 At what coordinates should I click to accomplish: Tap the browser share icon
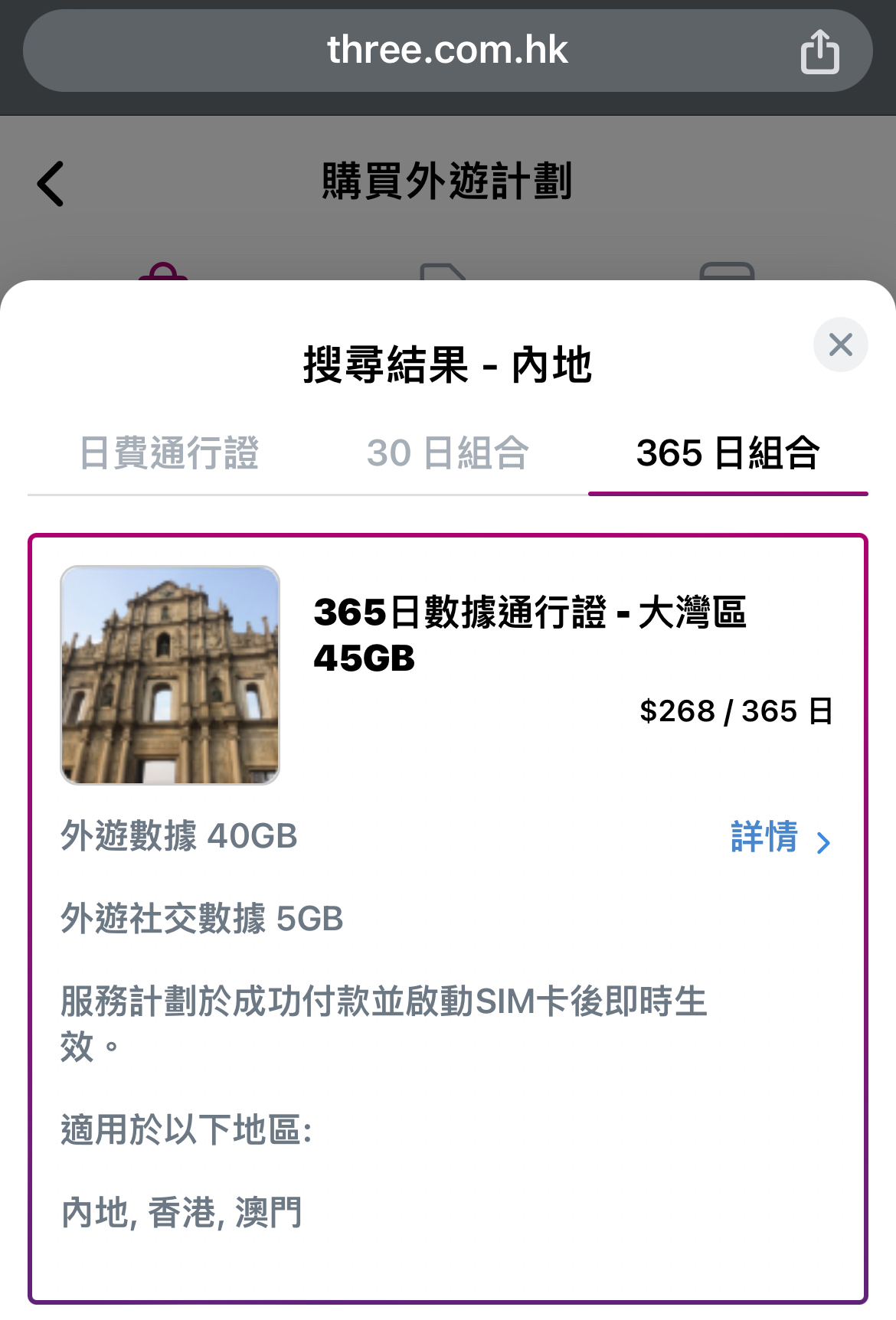(x=819, y=51)
